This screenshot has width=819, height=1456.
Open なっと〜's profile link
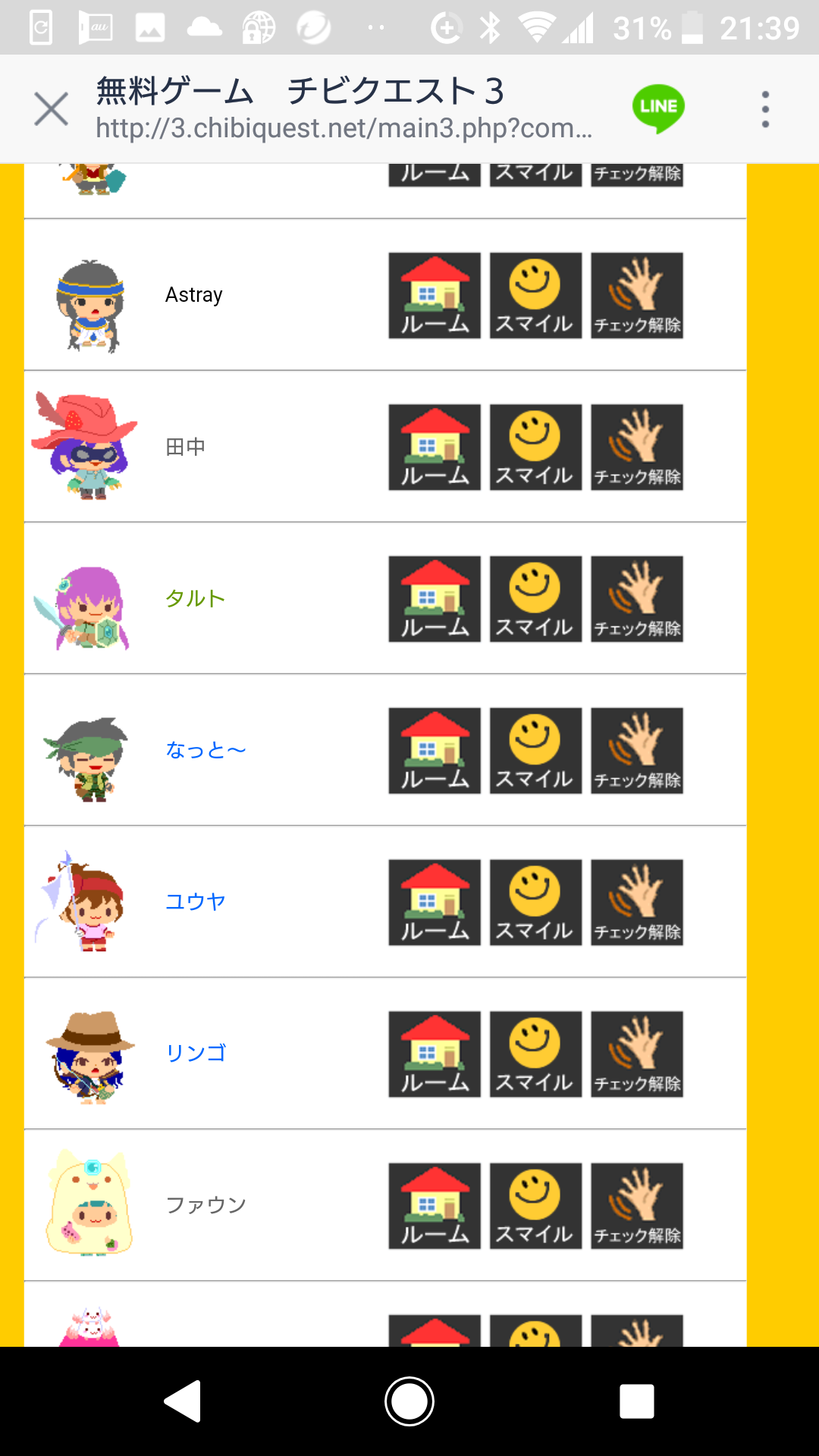(x=206, y=750)
